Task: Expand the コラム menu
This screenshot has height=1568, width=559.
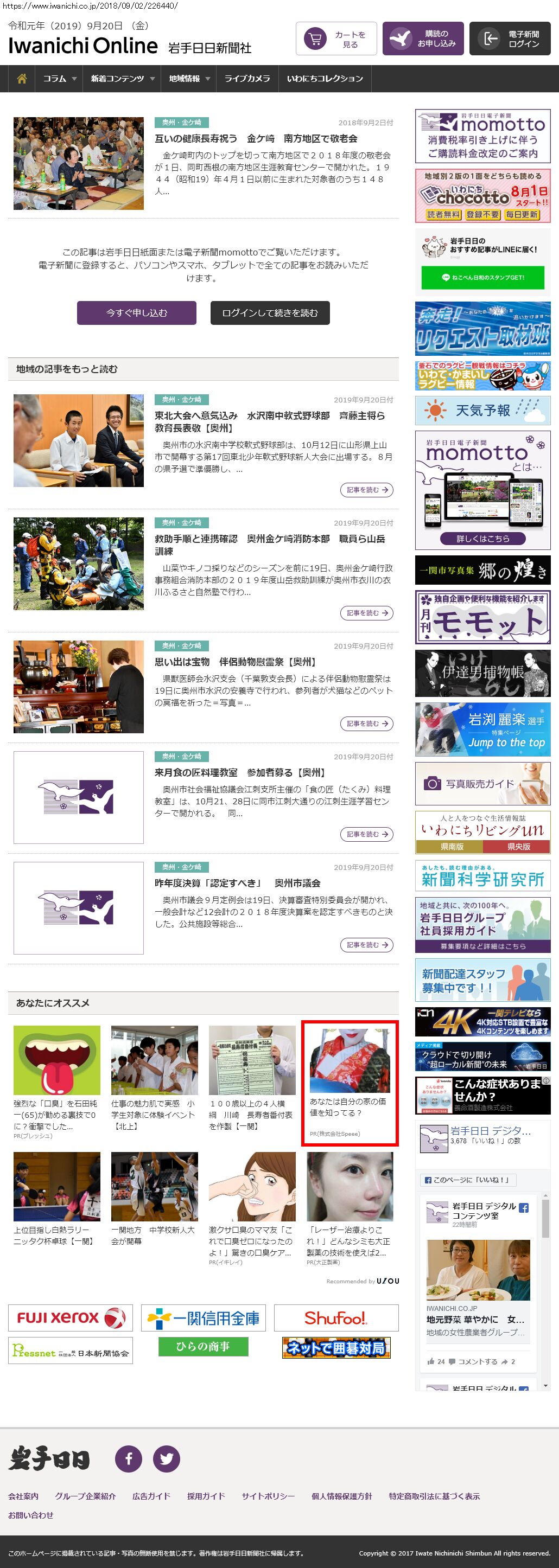Action: pos(59,79)
